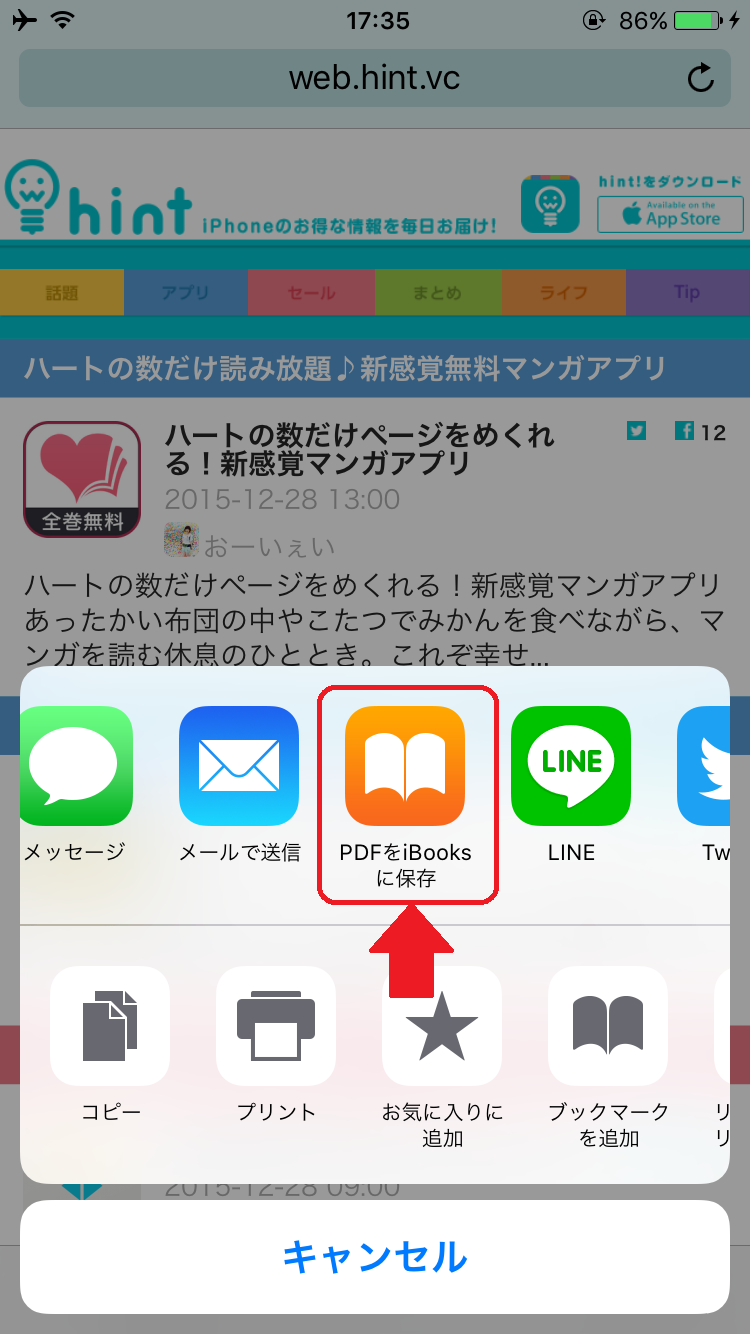The width and height of the screenshot is (750, 1334).
Task: Dismiss share sheet with キャンセル
Action: tap(375, 1257)
